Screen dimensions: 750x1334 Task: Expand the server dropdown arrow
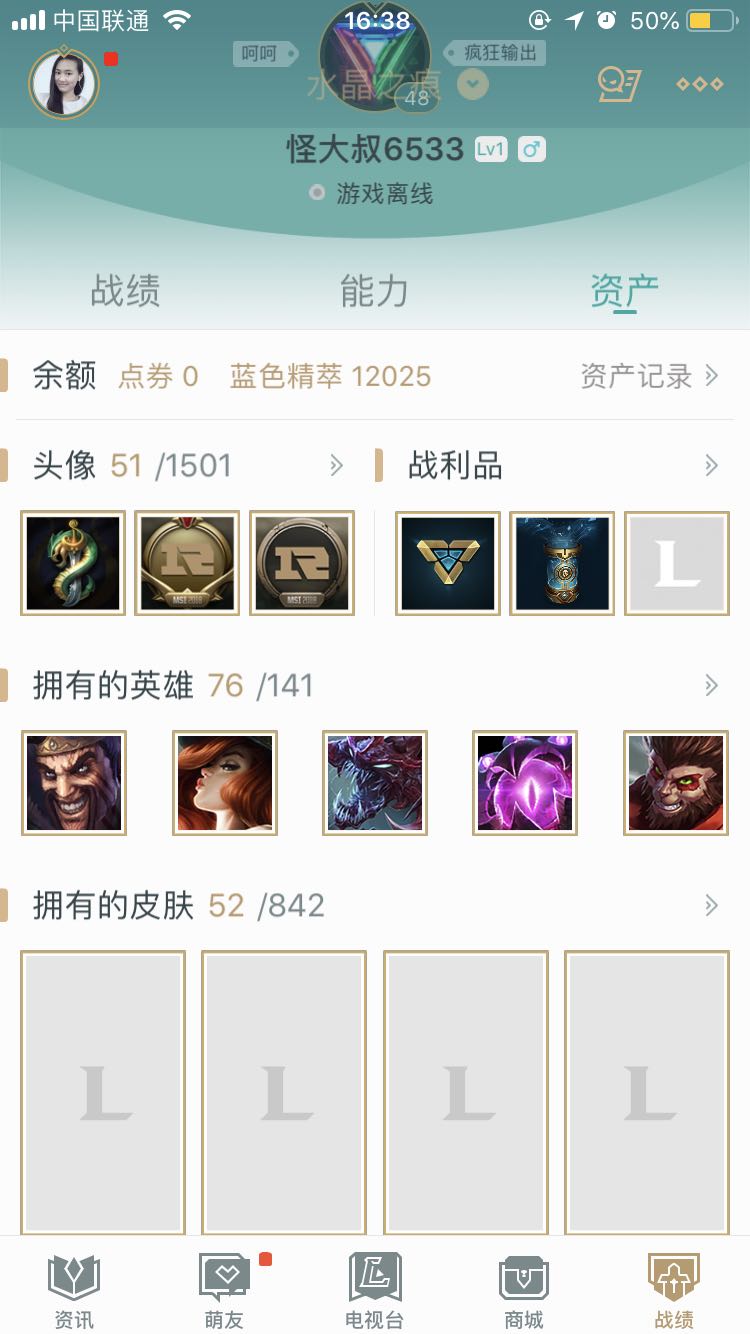tap(473, 85)
